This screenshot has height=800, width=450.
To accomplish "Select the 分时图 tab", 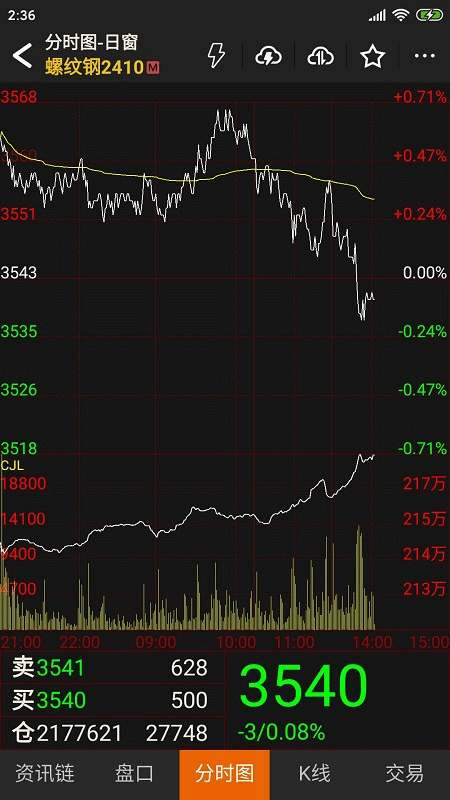I will [x=224, y=773].
